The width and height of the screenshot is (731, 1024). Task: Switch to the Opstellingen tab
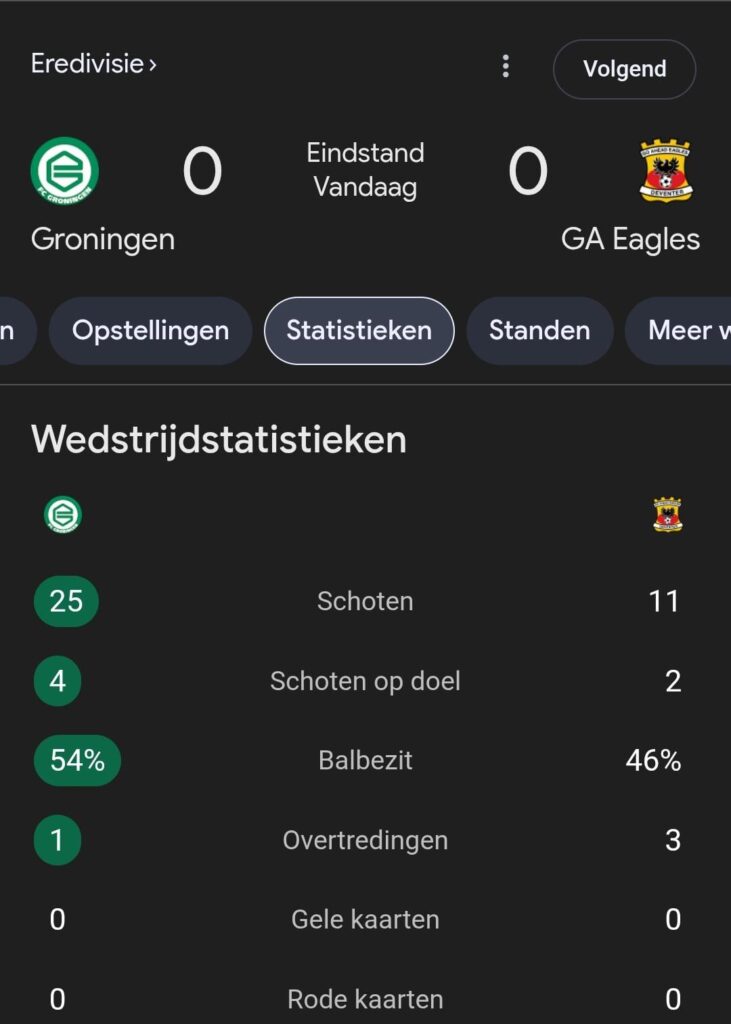(150, 330)
